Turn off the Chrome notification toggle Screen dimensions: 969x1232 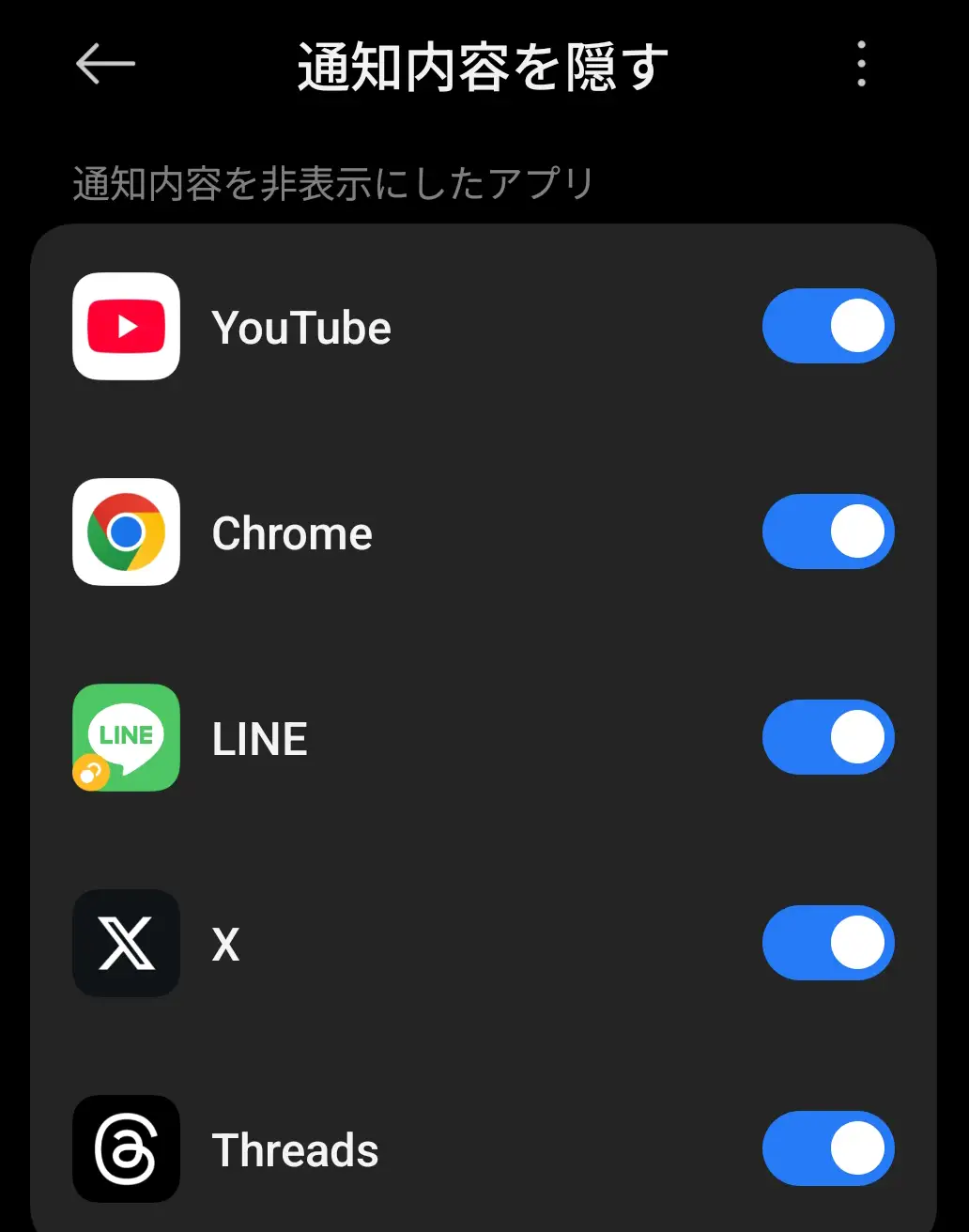[x=828, y=531]
